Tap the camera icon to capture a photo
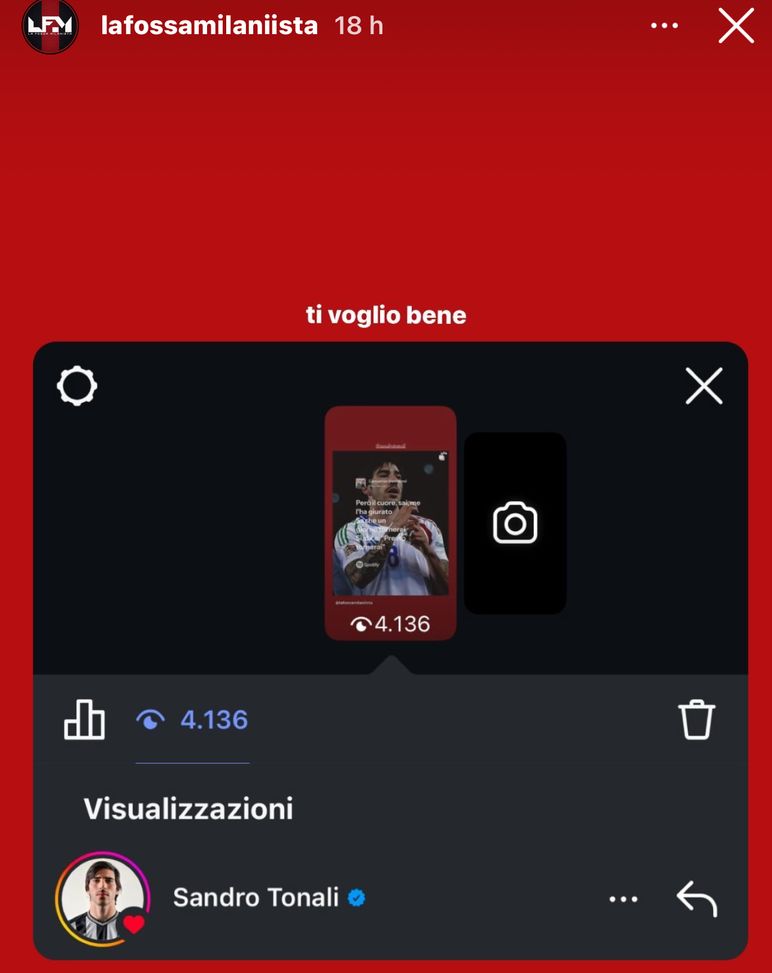The width and height of the screenshot is (772, 973). [516, 522]
